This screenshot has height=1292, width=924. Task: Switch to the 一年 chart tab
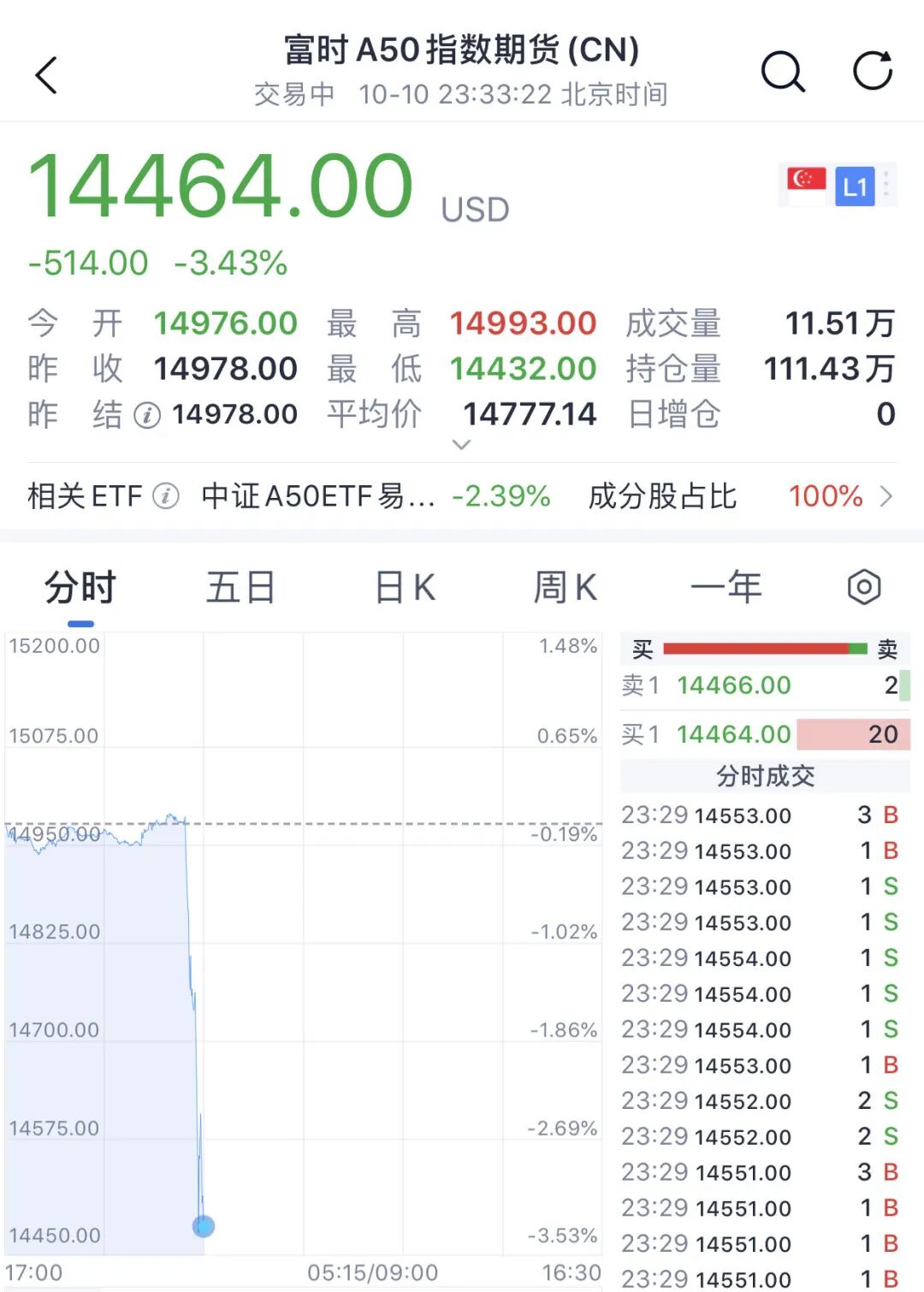[x=726, y=589]
